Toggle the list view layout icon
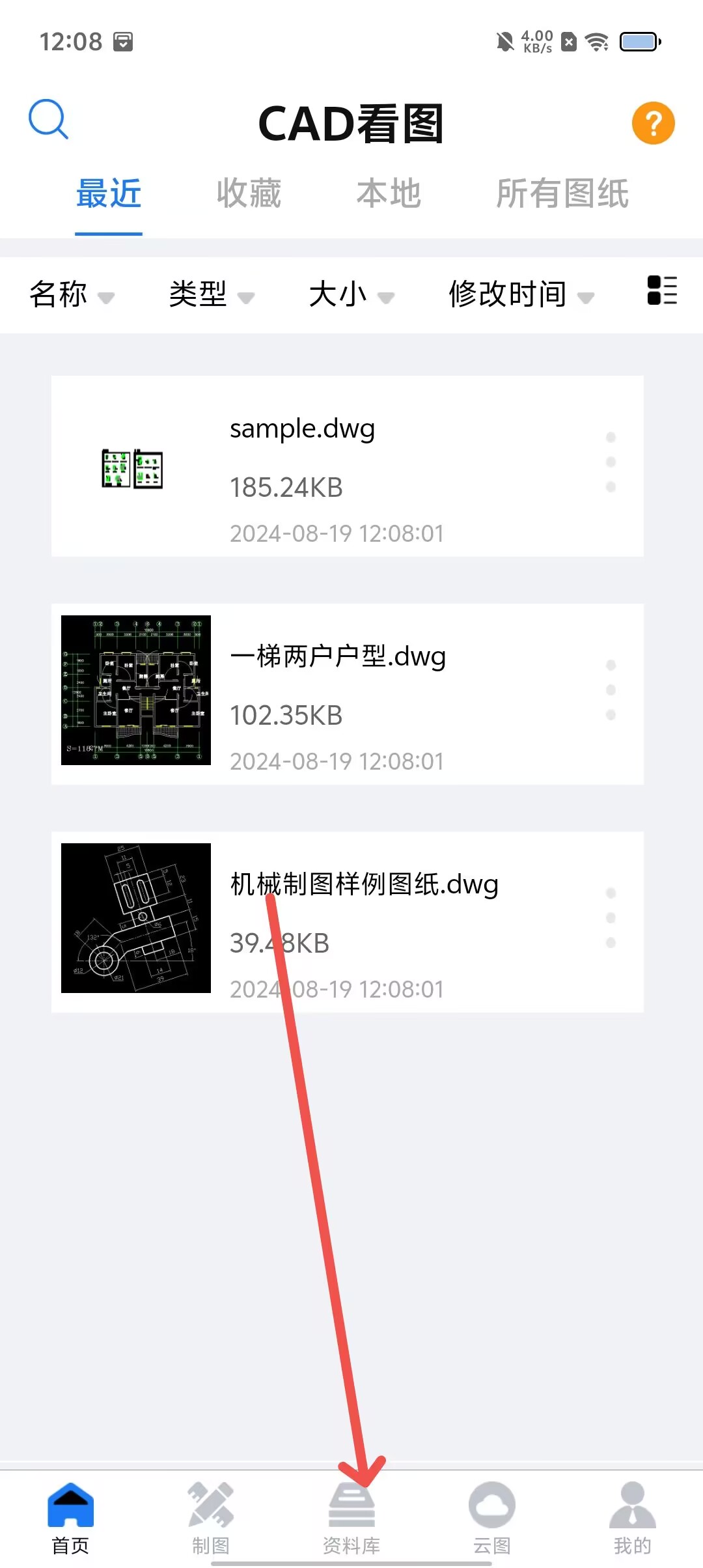 [x=662, y=290]
